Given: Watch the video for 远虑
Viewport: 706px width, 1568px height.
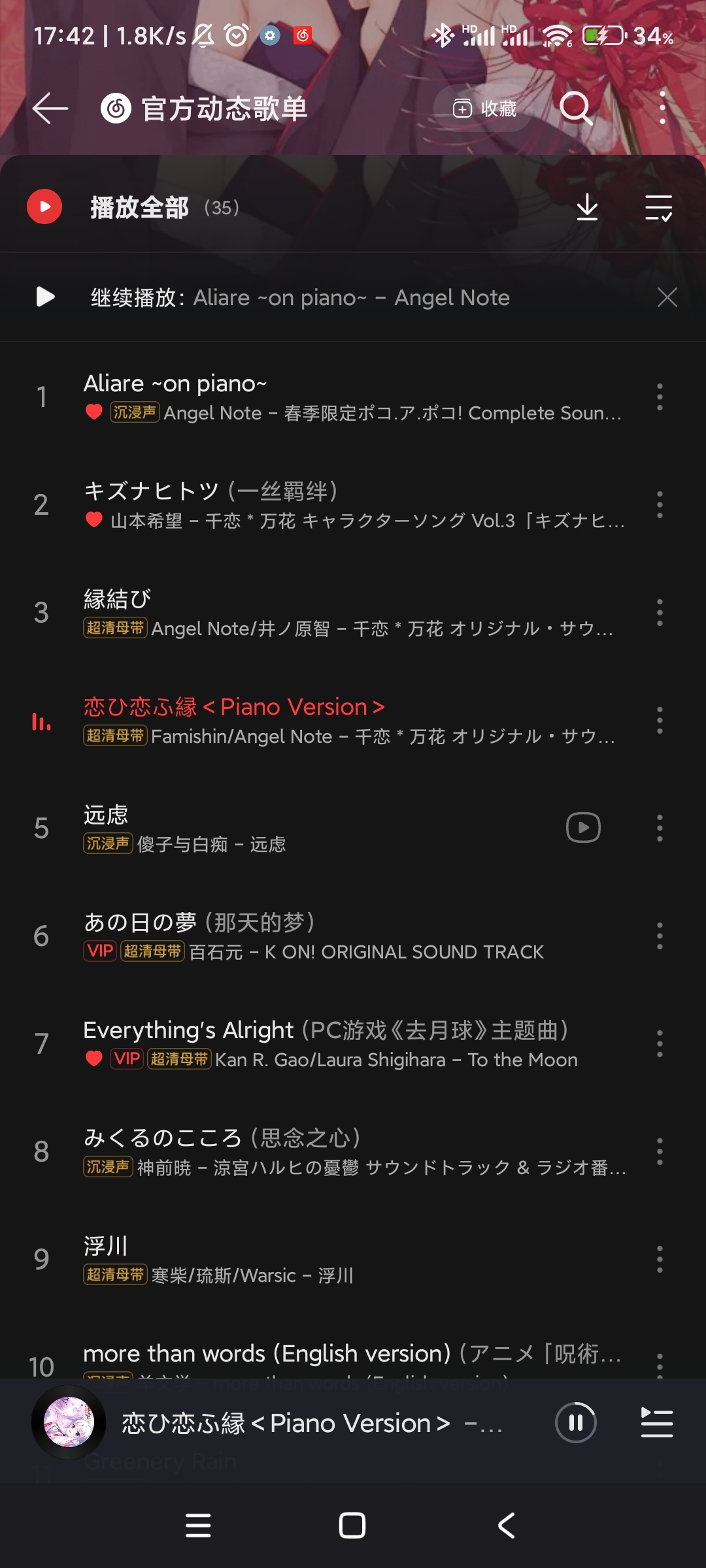Looking at the screenshot, I should click(x=583, y=828).
